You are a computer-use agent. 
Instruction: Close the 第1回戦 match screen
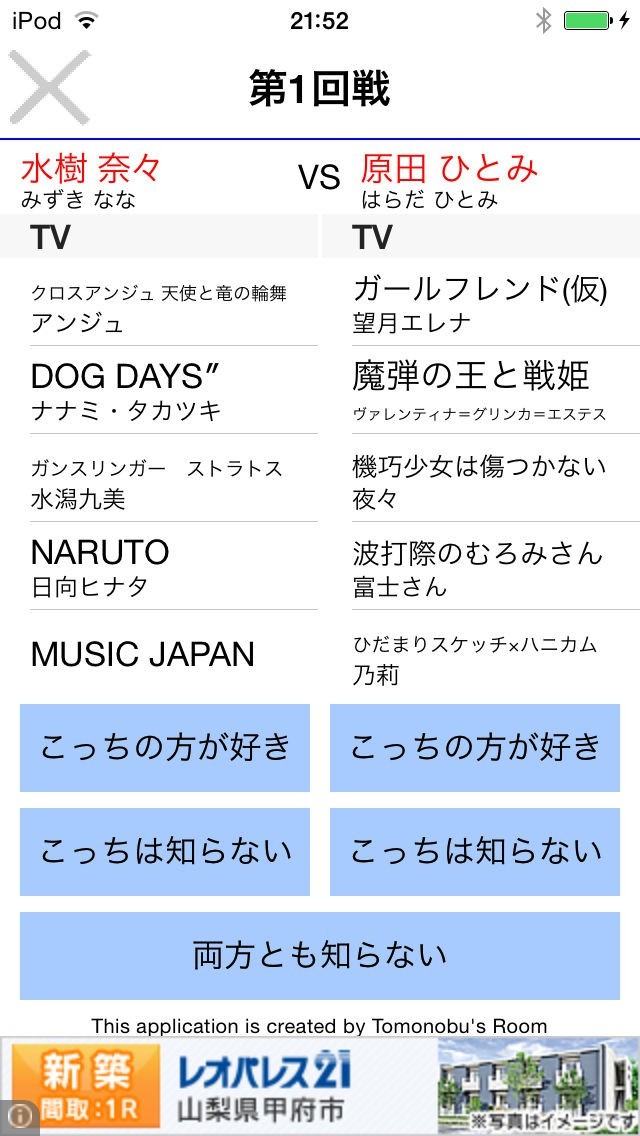[x=48, y=88]
